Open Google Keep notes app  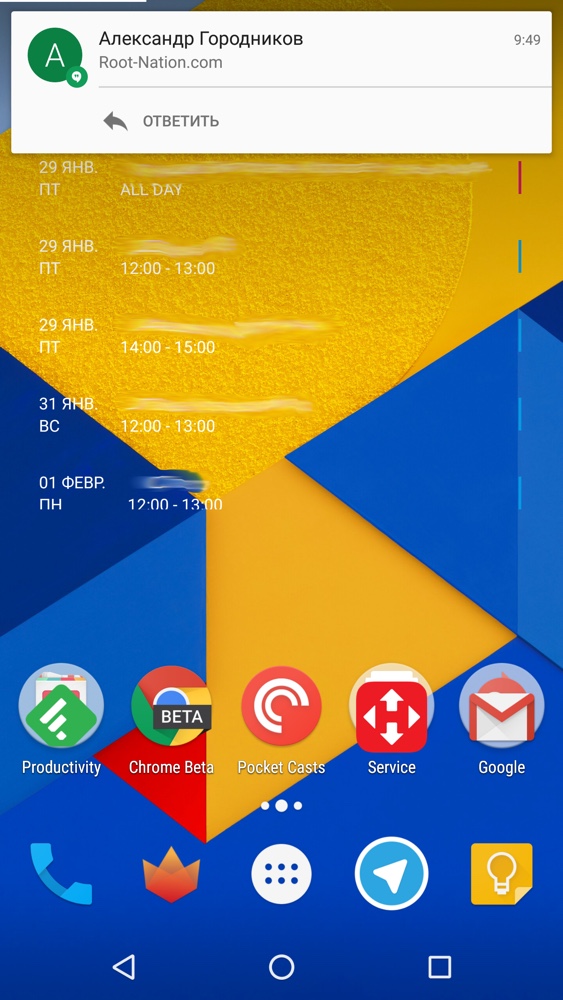[x=502, y=873]
